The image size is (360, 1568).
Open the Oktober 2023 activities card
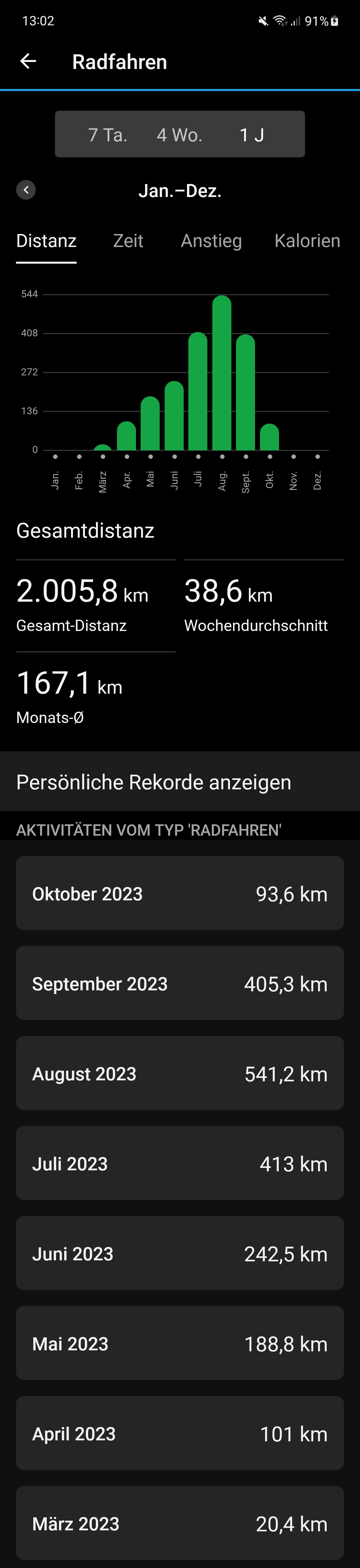[x=180, y=893]
